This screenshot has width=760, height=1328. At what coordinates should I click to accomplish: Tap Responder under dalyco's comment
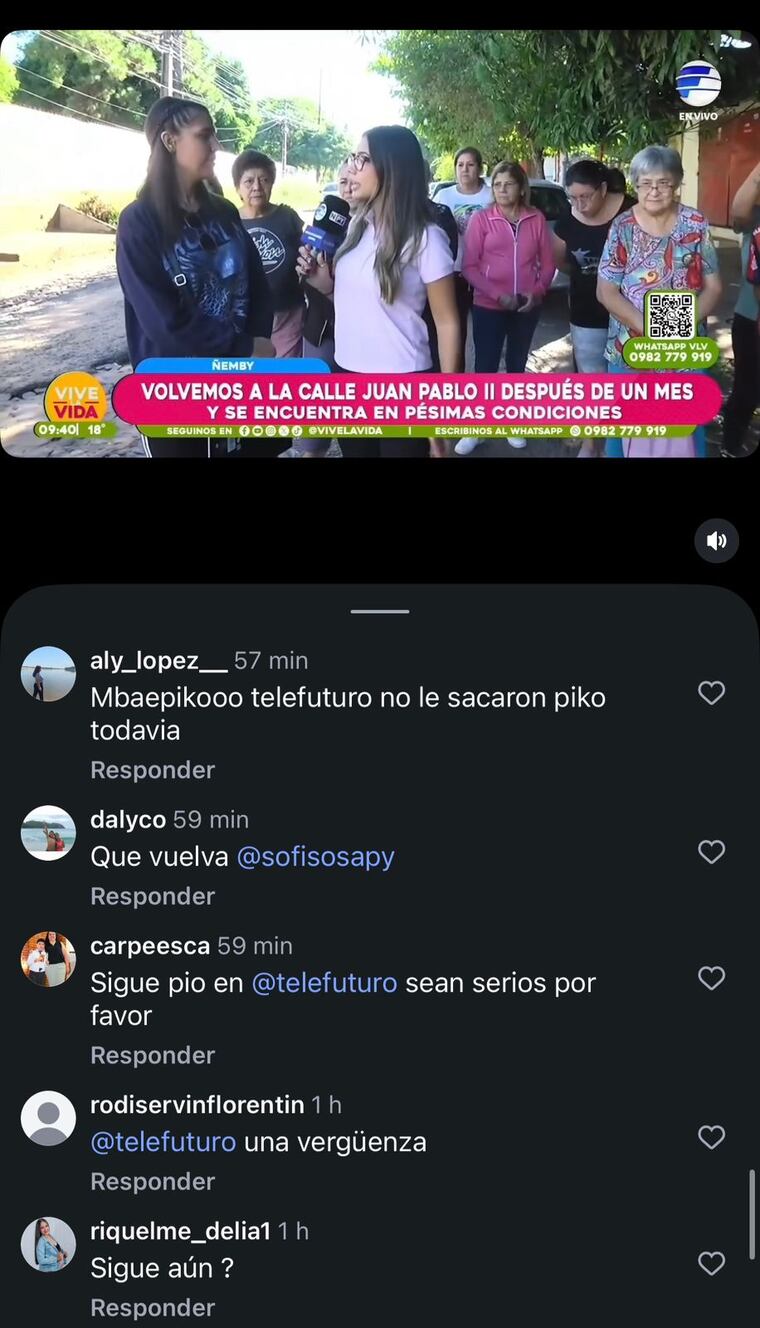152,896
